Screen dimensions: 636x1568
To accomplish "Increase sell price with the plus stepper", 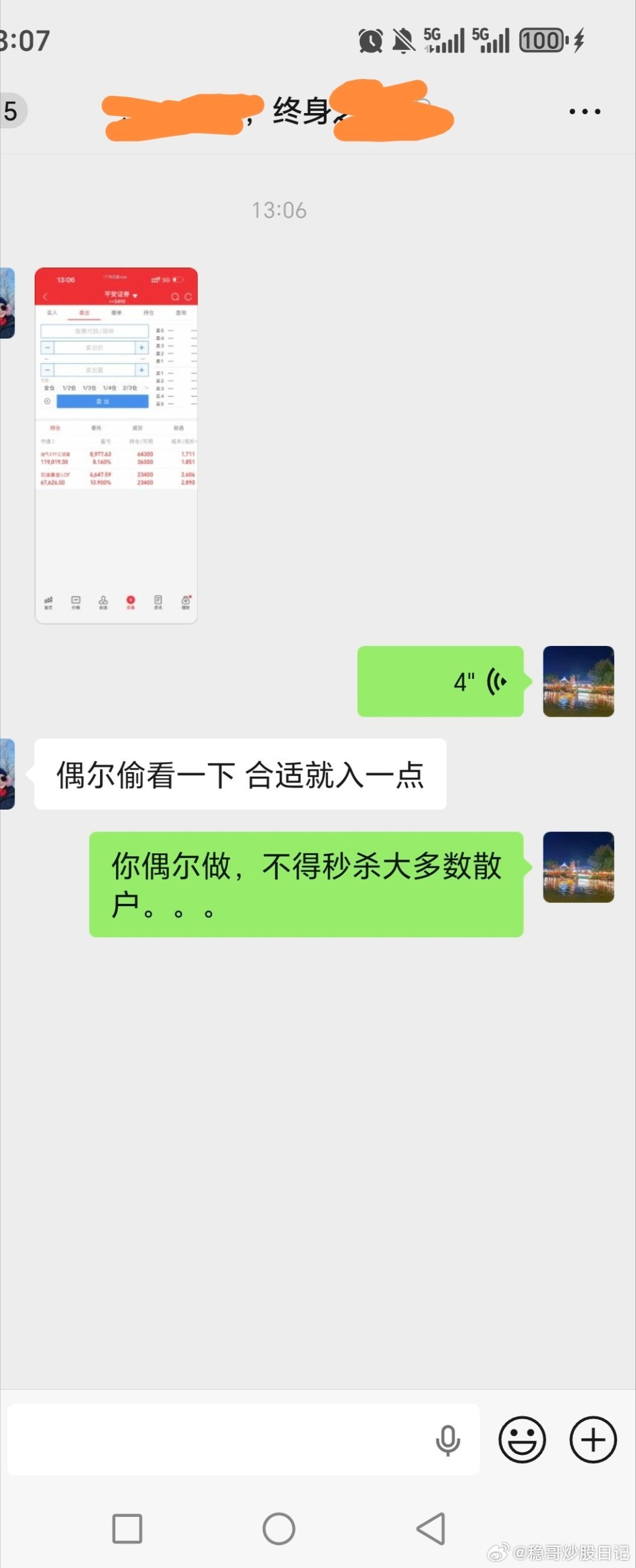I will [x=142, y=347].
